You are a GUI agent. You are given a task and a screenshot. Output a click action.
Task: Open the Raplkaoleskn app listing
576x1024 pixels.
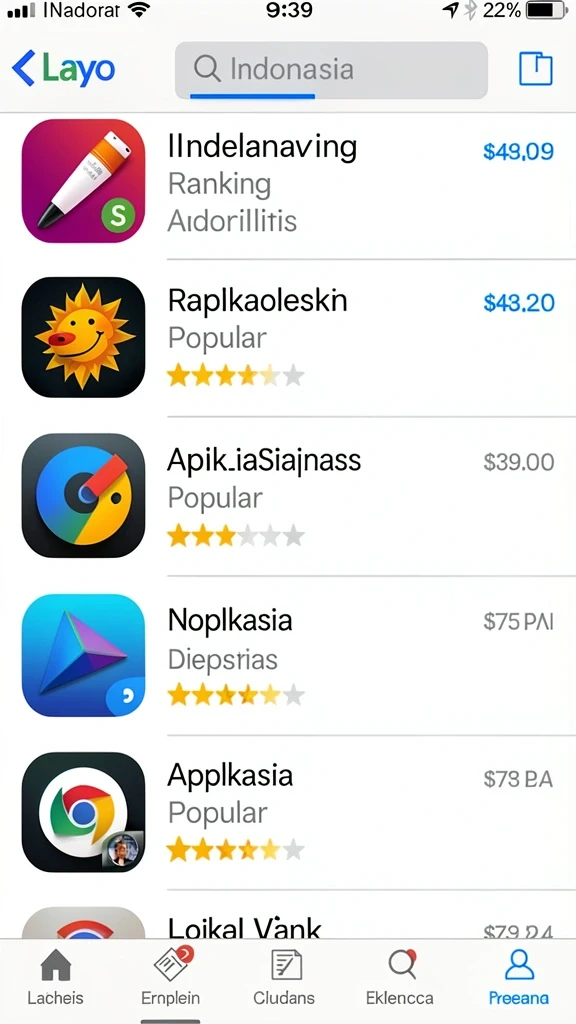(x=288, y=338)
